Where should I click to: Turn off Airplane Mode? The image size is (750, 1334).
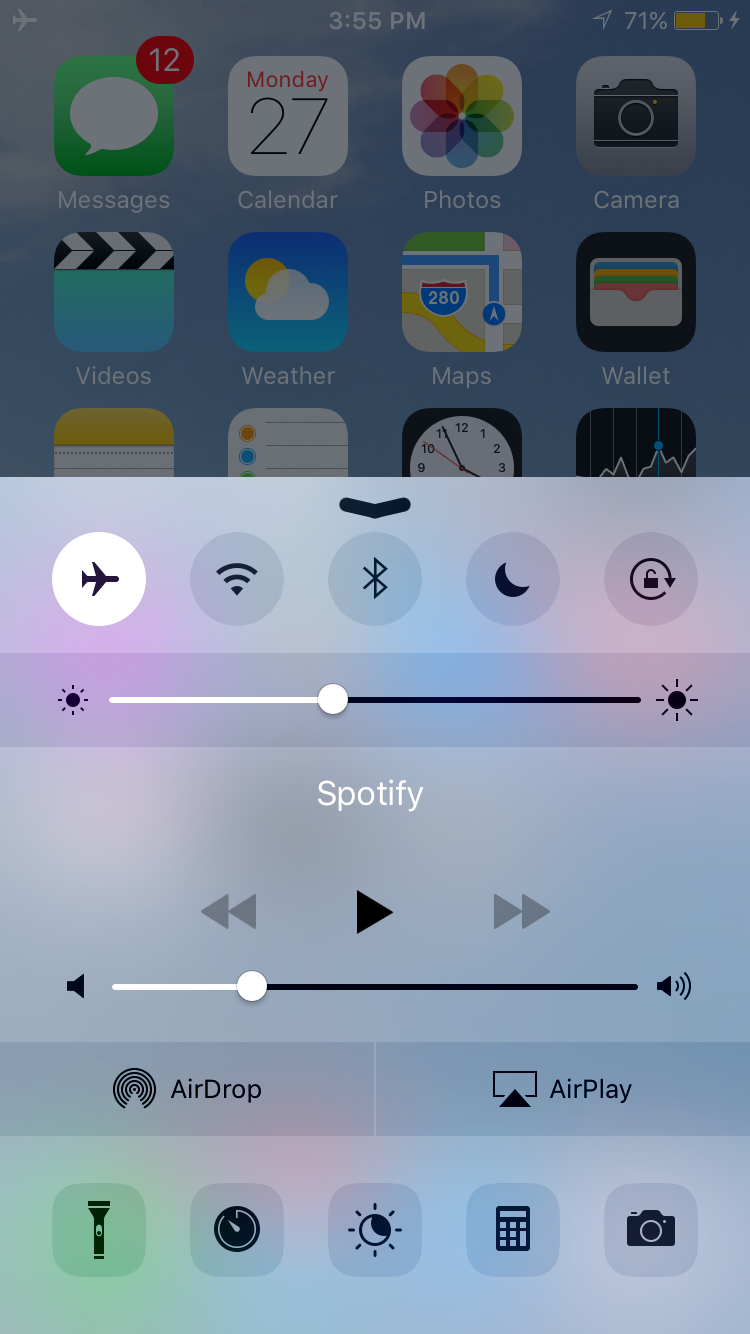99,579
